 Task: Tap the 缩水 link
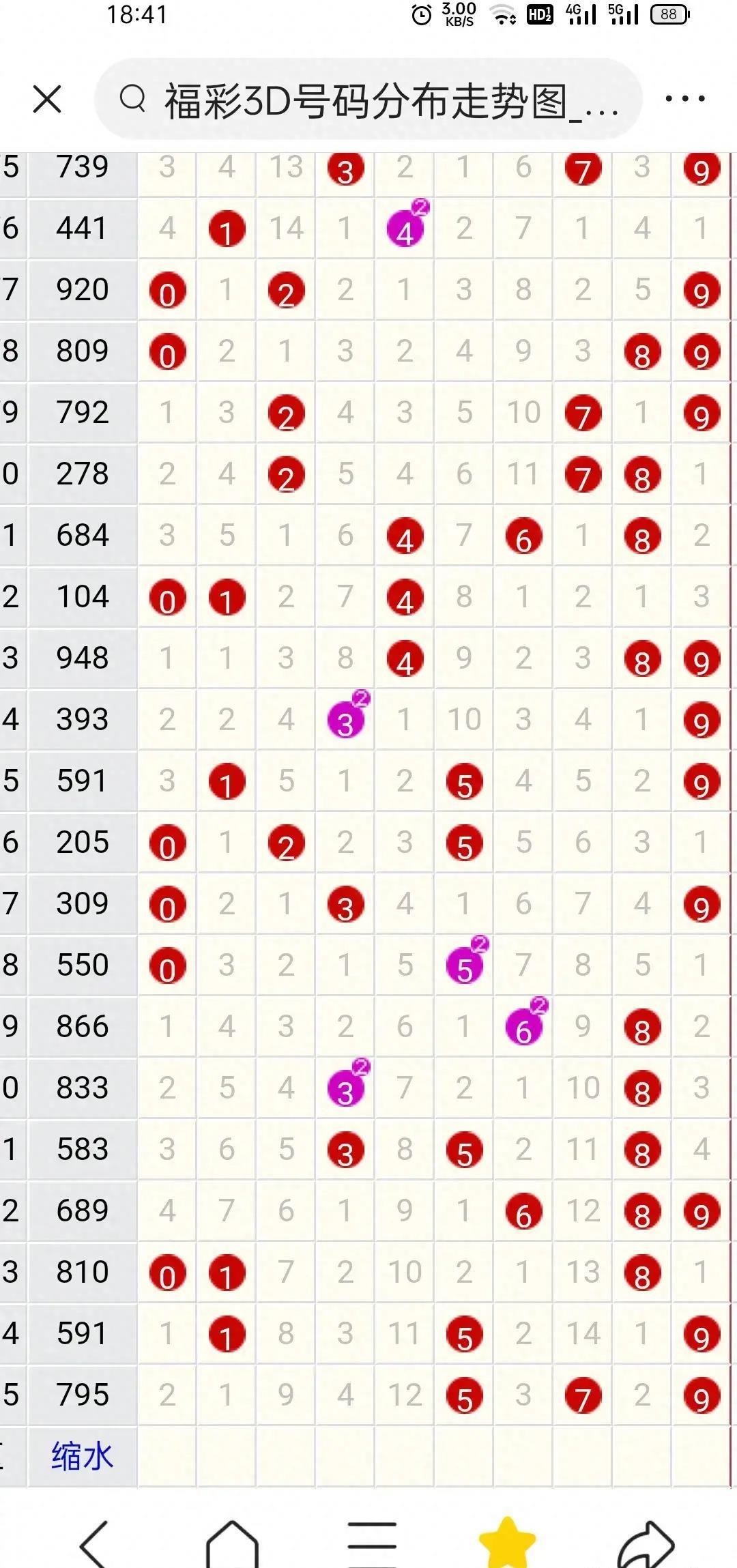pyautogui.click(x=82, y=1455)
